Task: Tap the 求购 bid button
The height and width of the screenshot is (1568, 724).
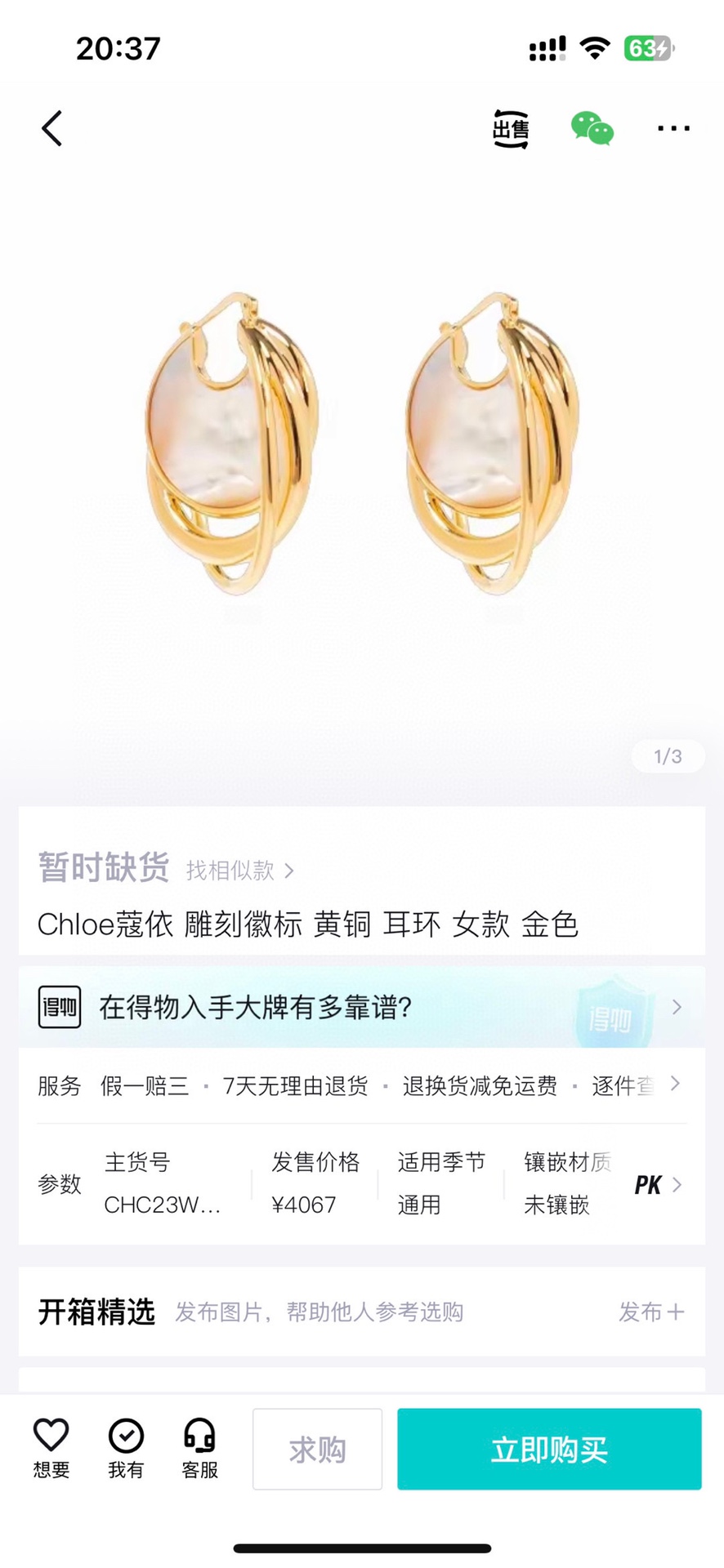Action: click(317, 1449)
